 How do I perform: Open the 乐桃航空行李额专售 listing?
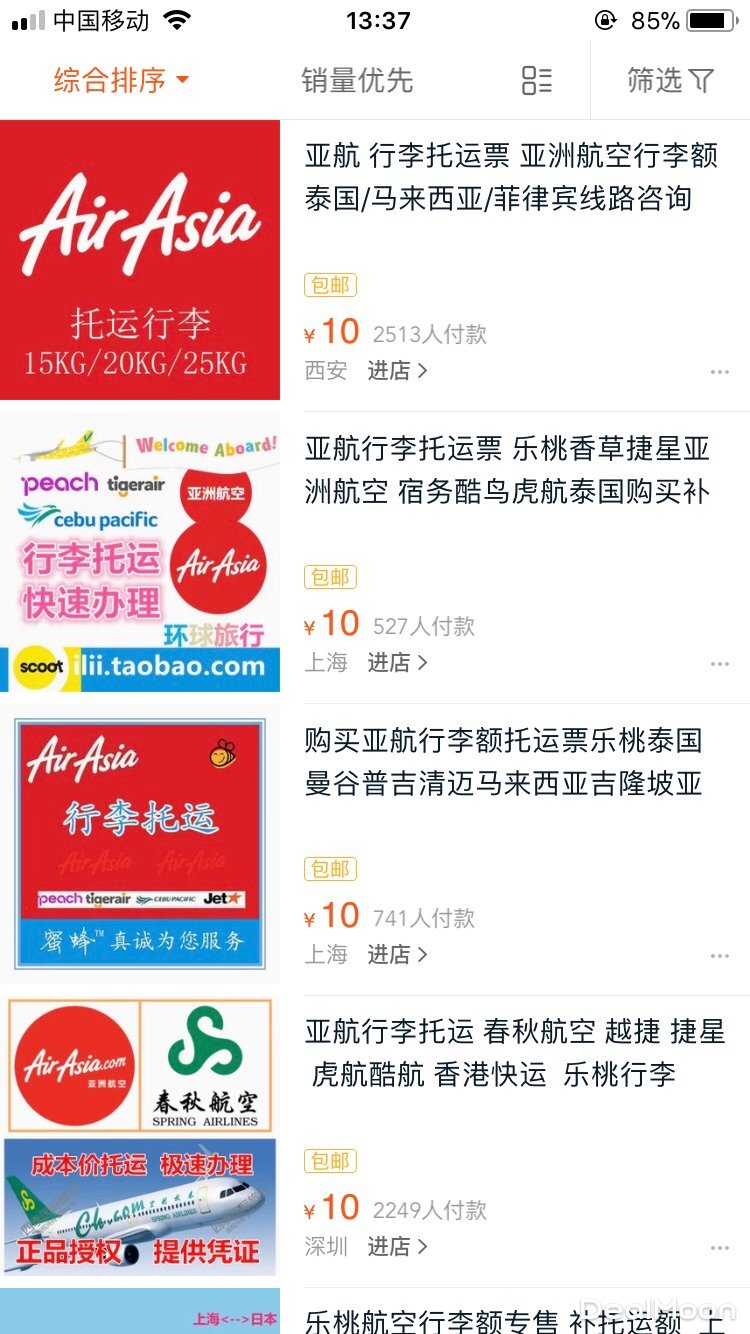pos(508,1320)
